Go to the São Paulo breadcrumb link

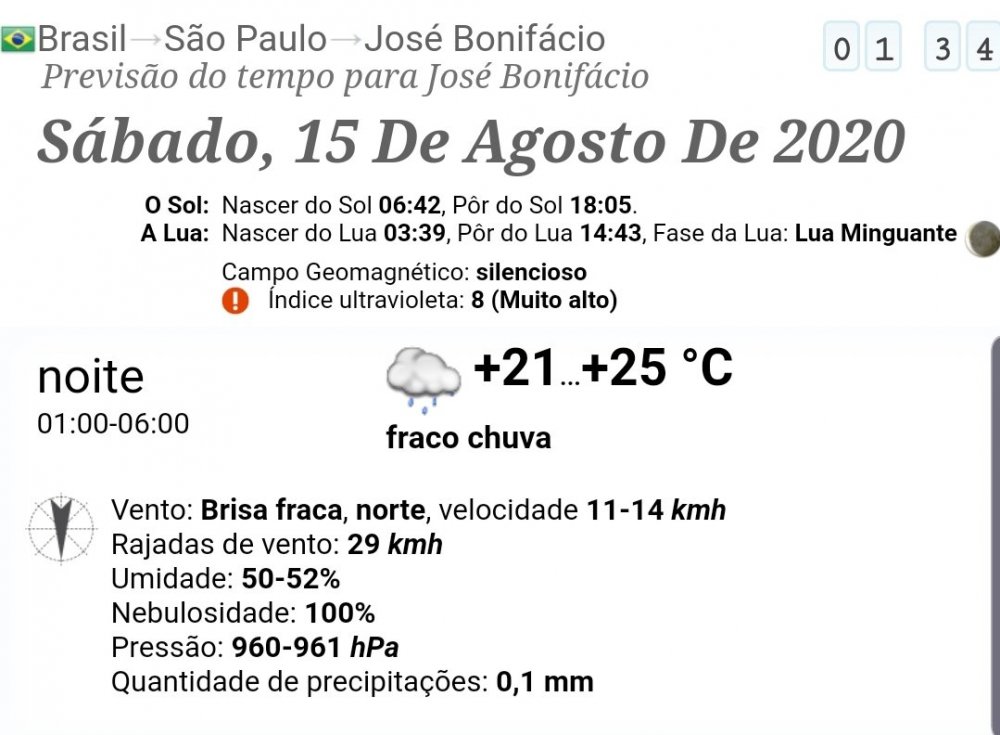click(x=245, y=39)
